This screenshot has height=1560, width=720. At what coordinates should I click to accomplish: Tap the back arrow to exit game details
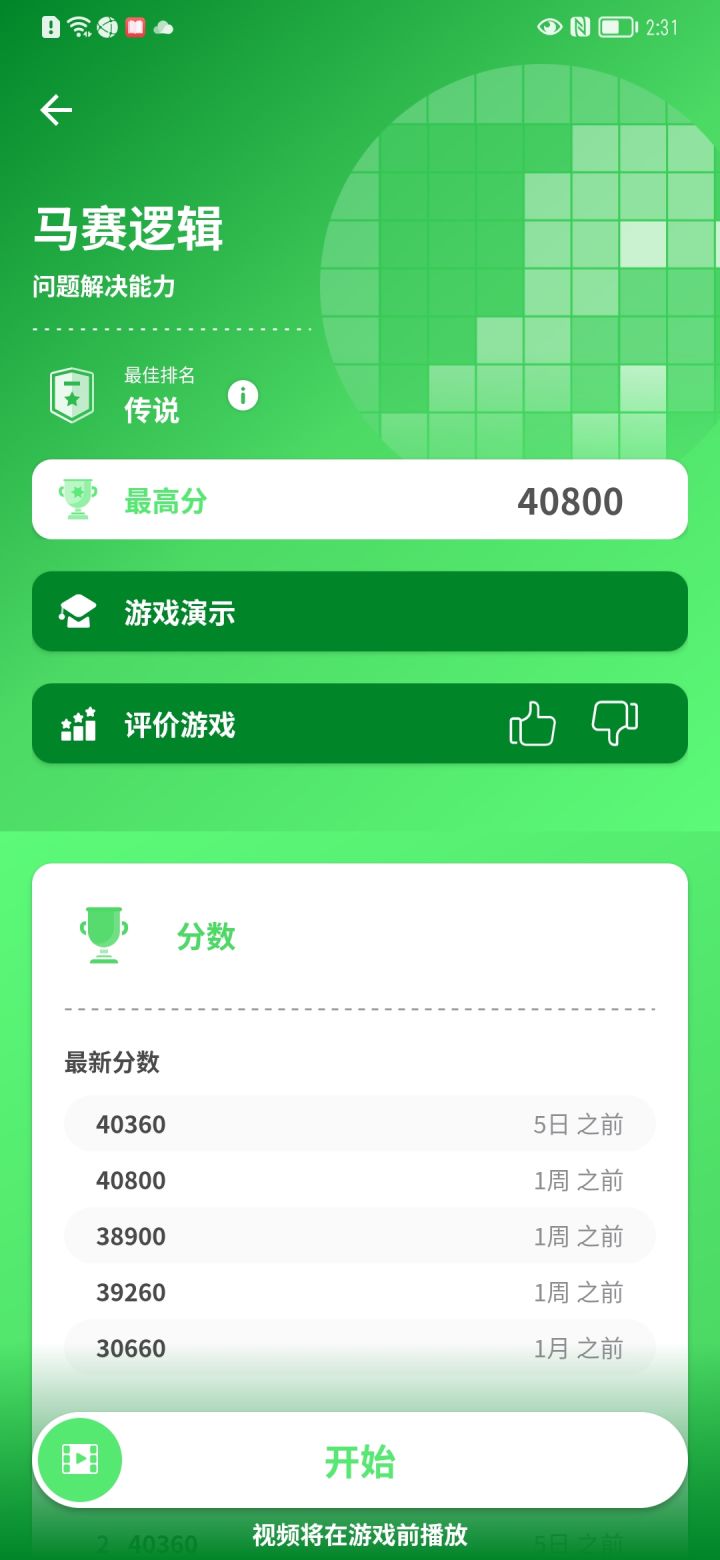55,110
